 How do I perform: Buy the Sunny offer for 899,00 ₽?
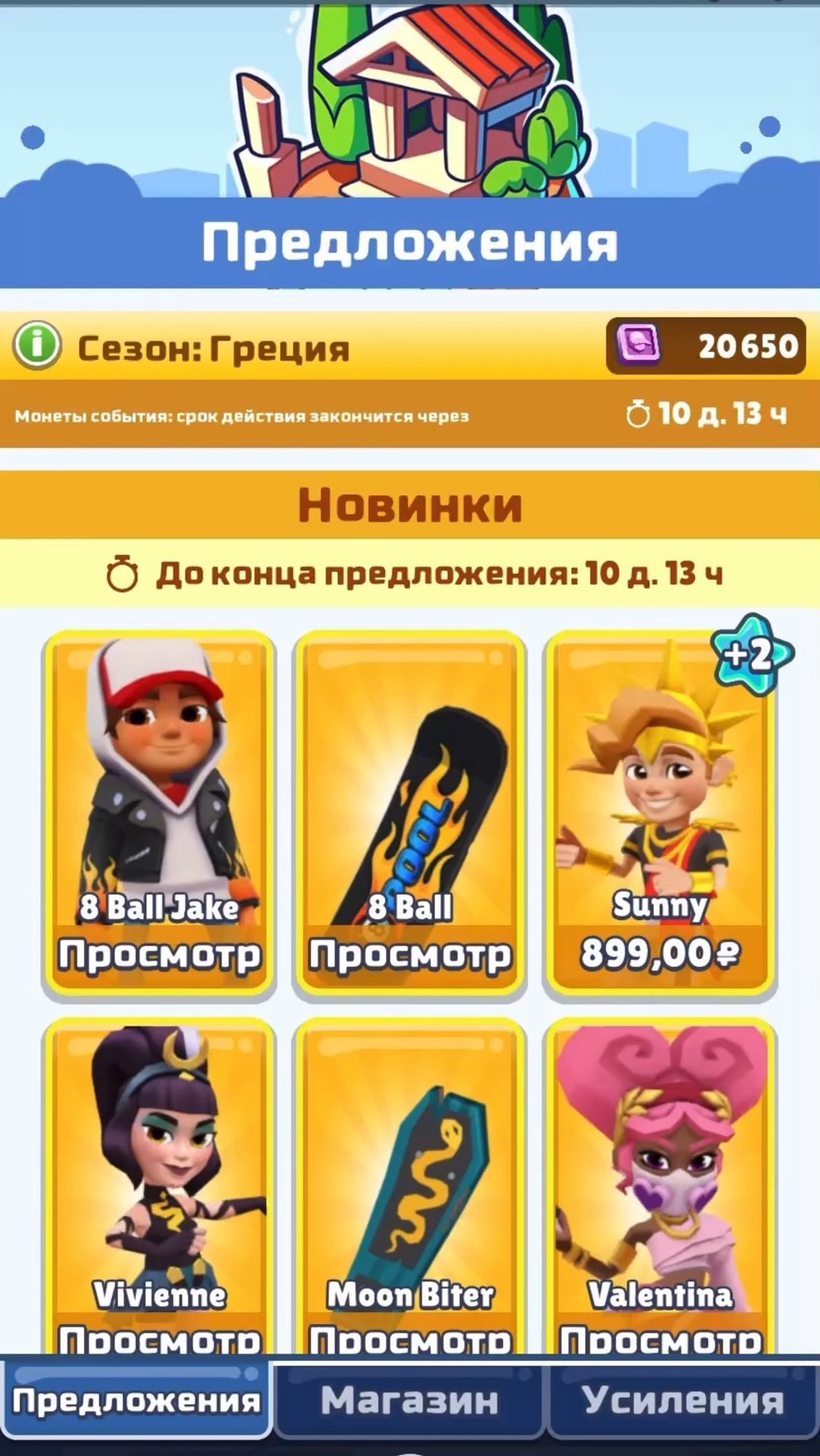click(660, 953)
